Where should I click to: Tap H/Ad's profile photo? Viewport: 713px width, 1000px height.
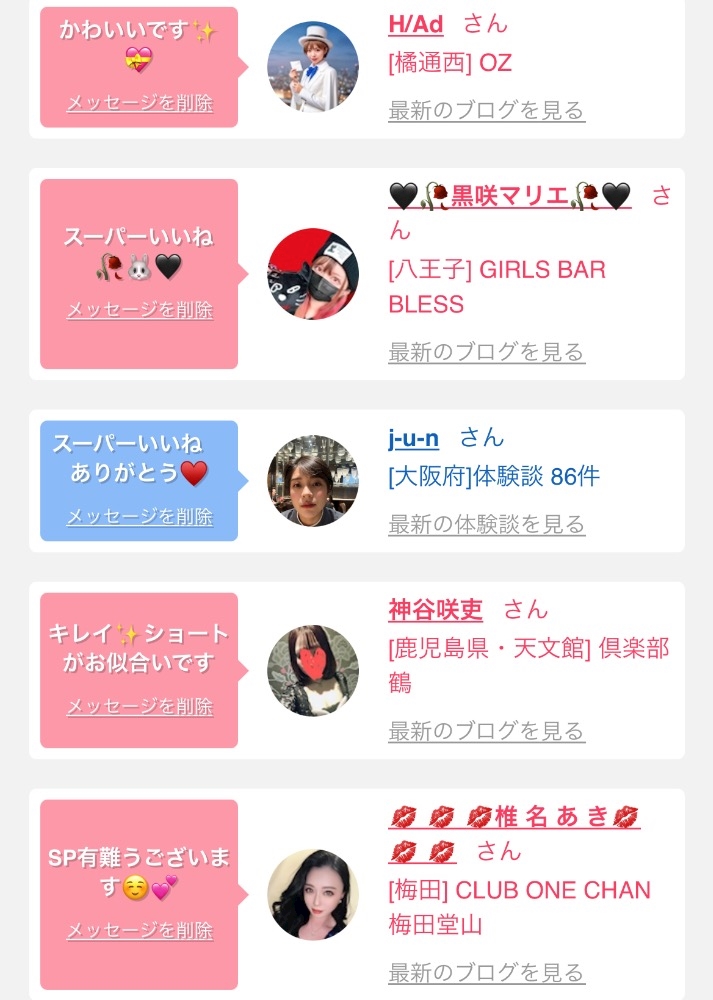(x=312, y=67)
